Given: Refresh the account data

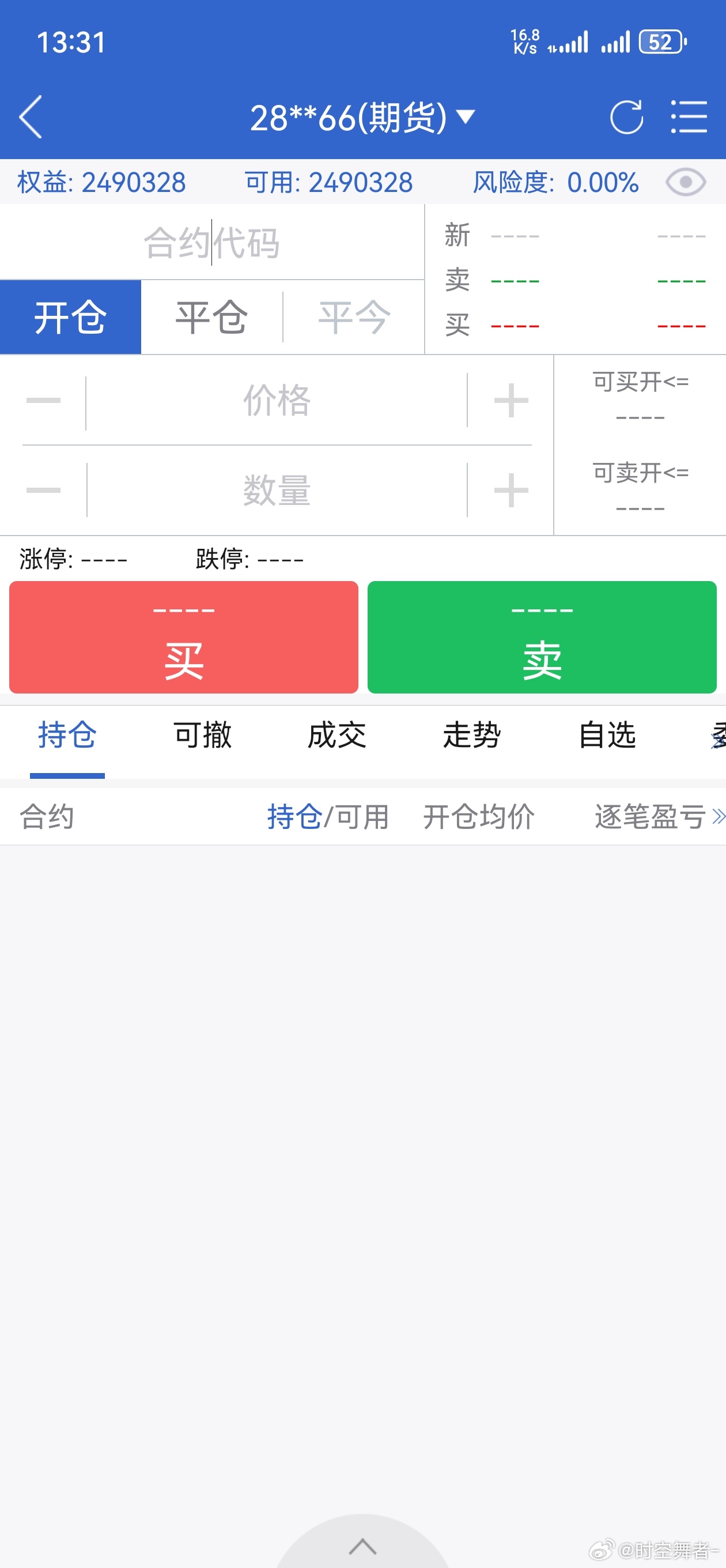Looking at the screenshot, I should [x=627, y=117].
